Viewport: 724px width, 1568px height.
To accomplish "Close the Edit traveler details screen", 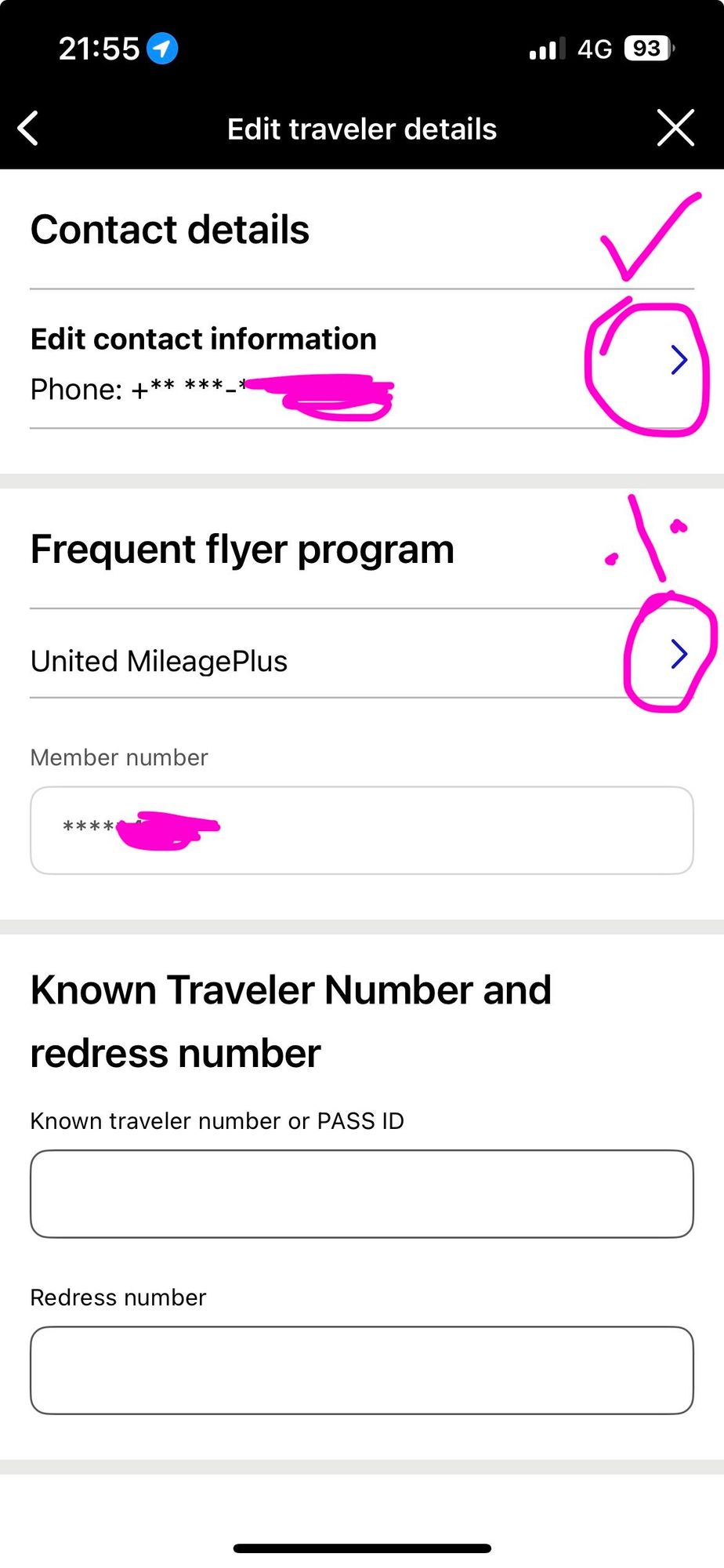I will click(675, 129).
